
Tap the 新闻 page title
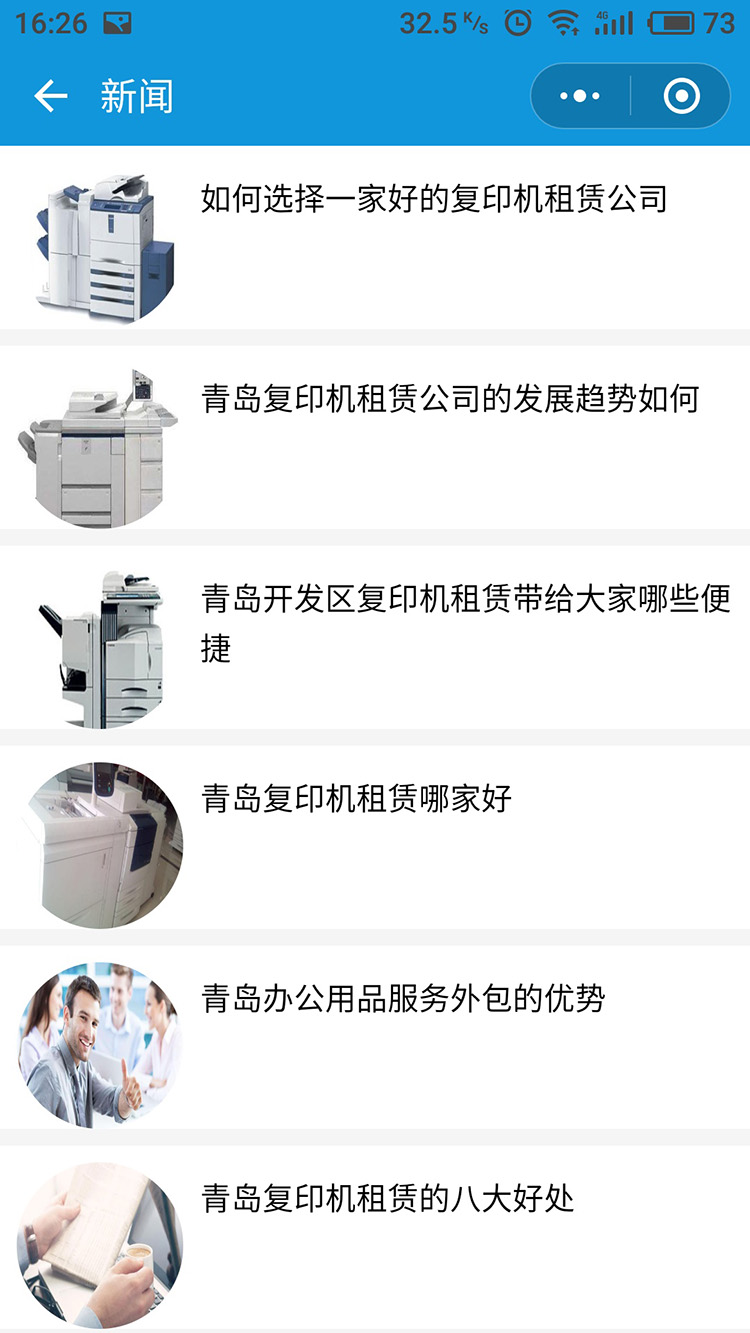[x=136, y=95]
